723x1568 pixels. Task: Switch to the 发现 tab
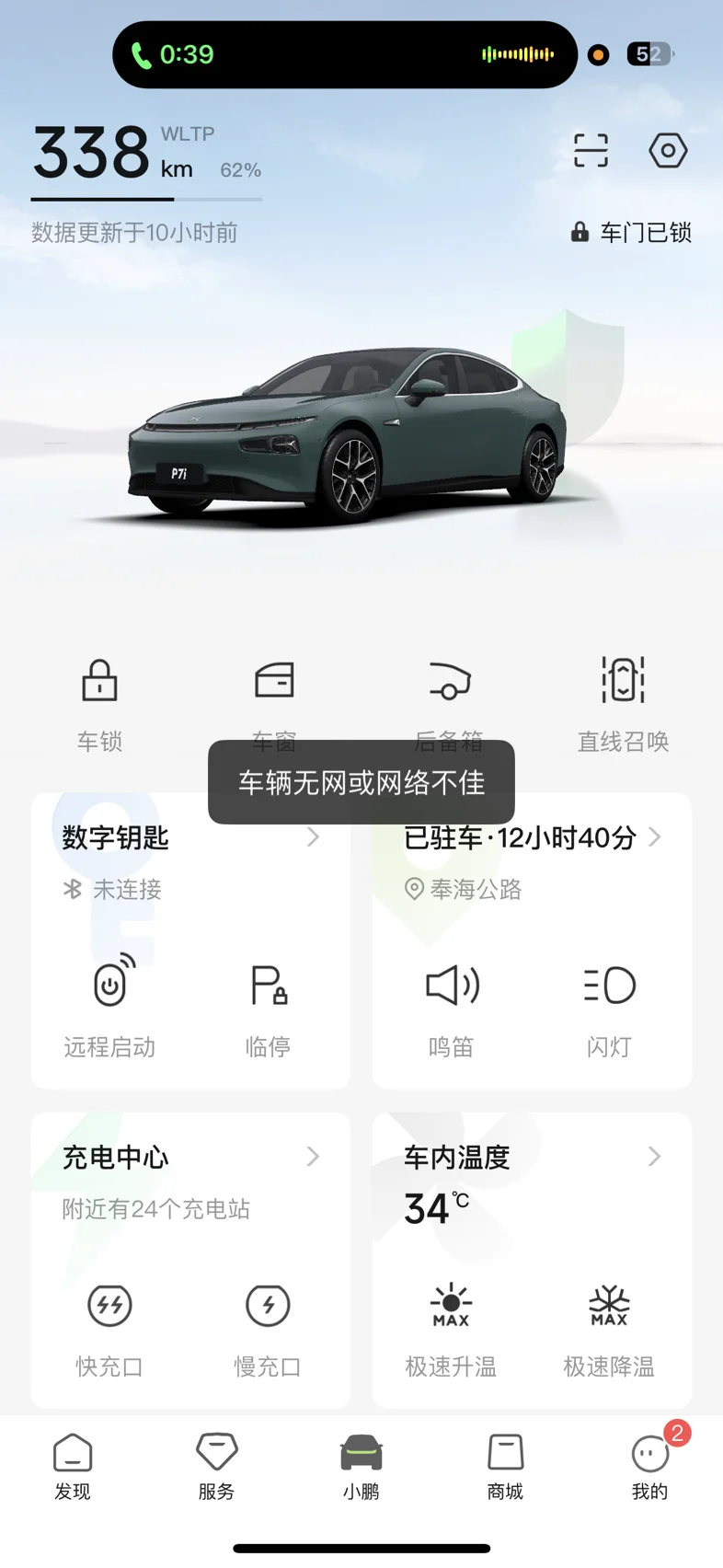click(73, 1467)
